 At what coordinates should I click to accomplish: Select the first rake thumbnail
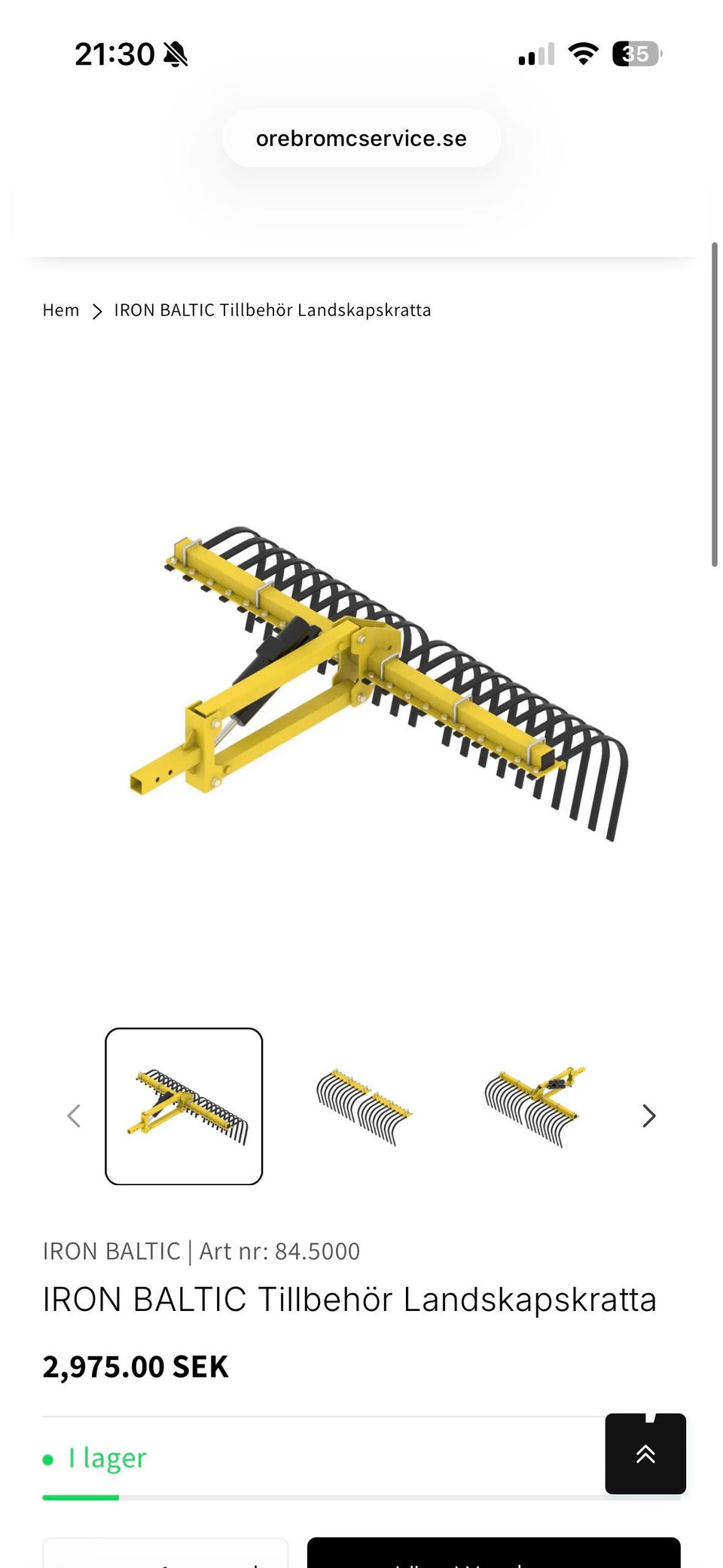tap(184, 1106)
